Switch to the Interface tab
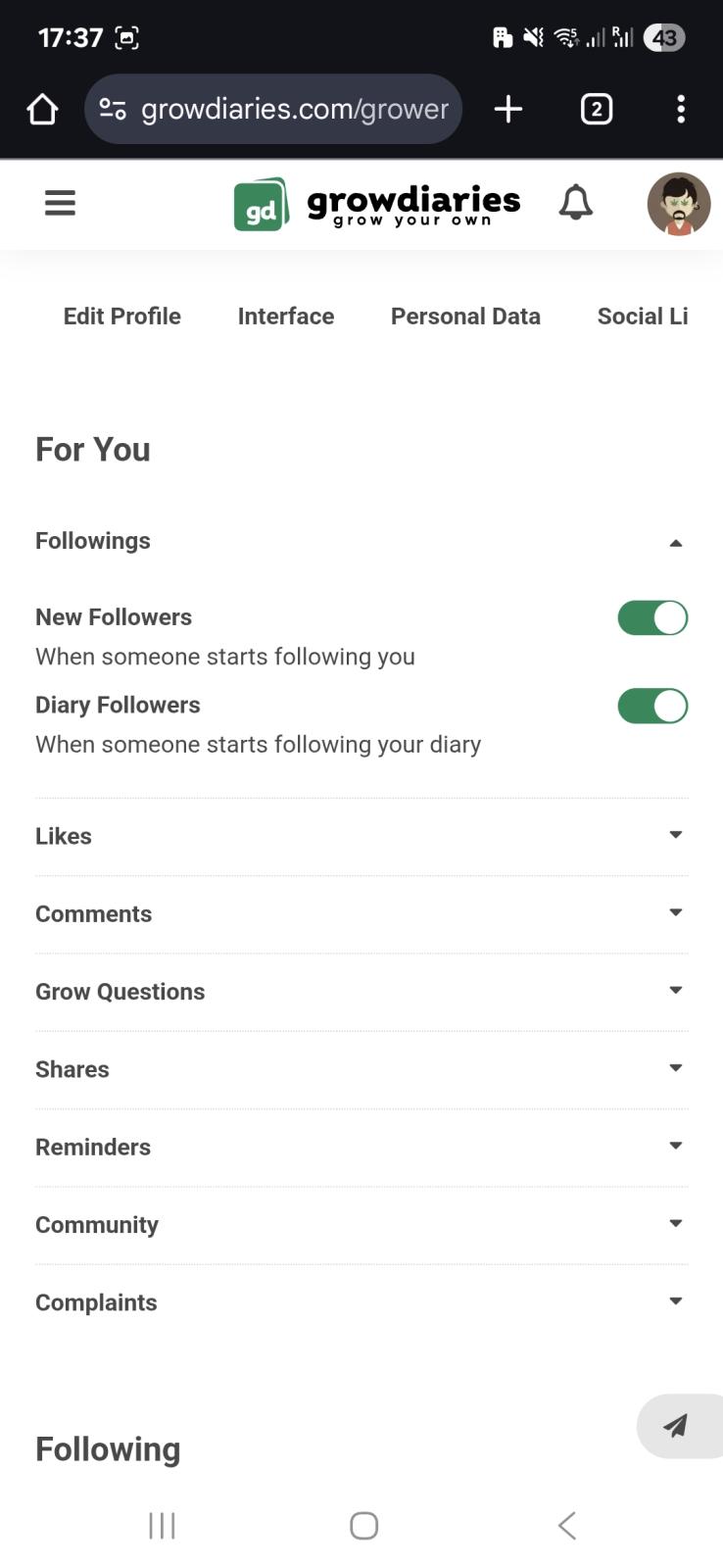Viewport: 723px width, 1568px height. click(286, 317)
